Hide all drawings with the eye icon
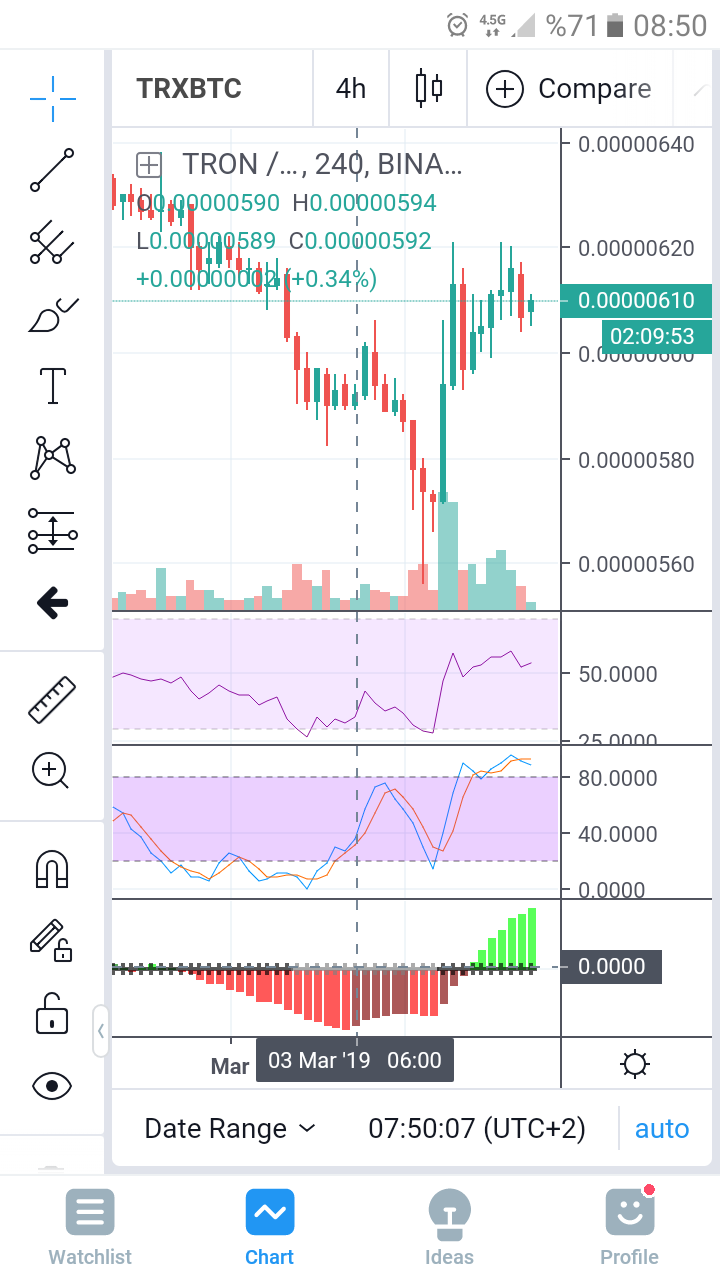The height and width of the screenshot is (1280, 720). coord(52,1085)
